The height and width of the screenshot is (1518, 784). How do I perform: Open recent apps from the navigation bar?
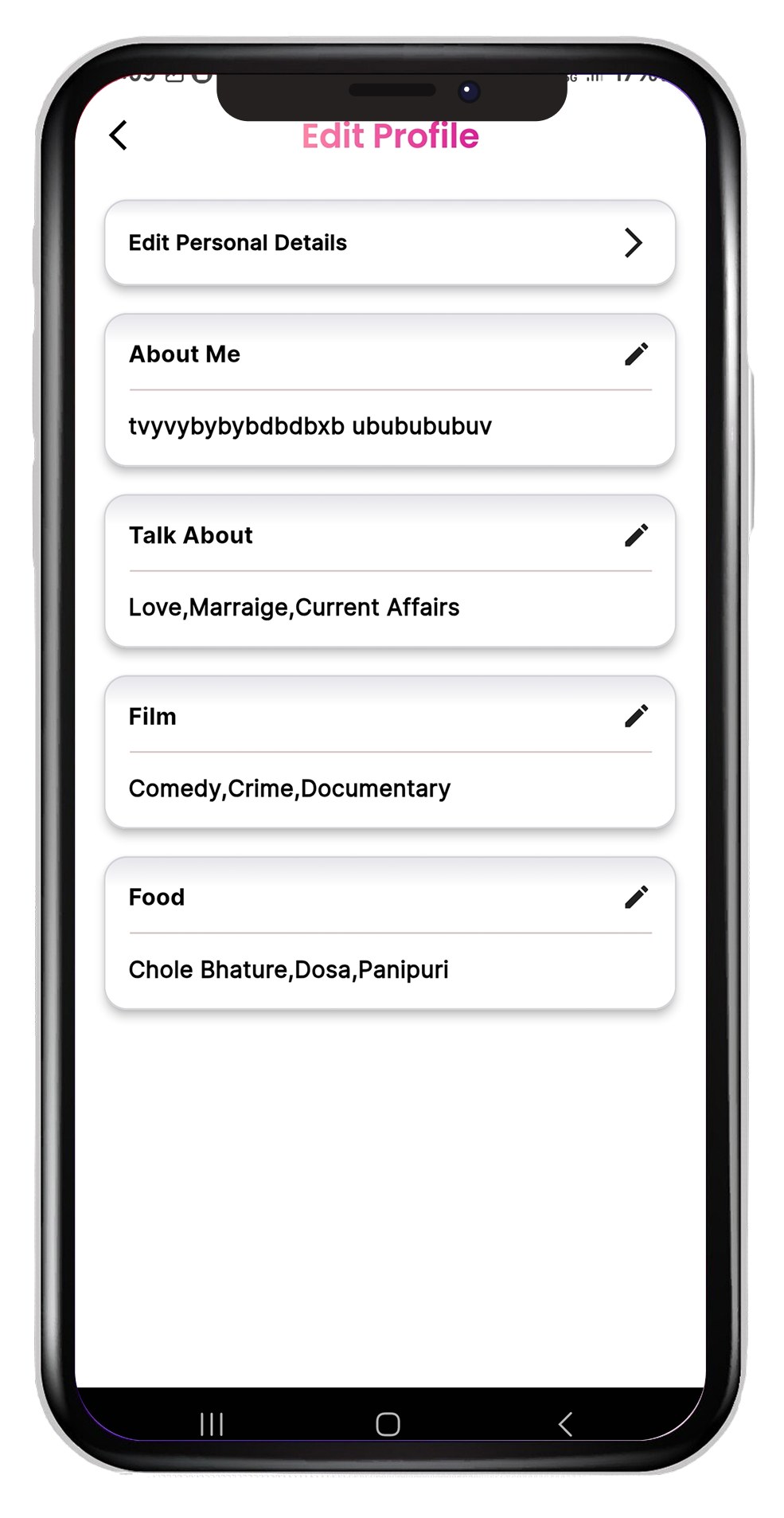coord(212,1424)
